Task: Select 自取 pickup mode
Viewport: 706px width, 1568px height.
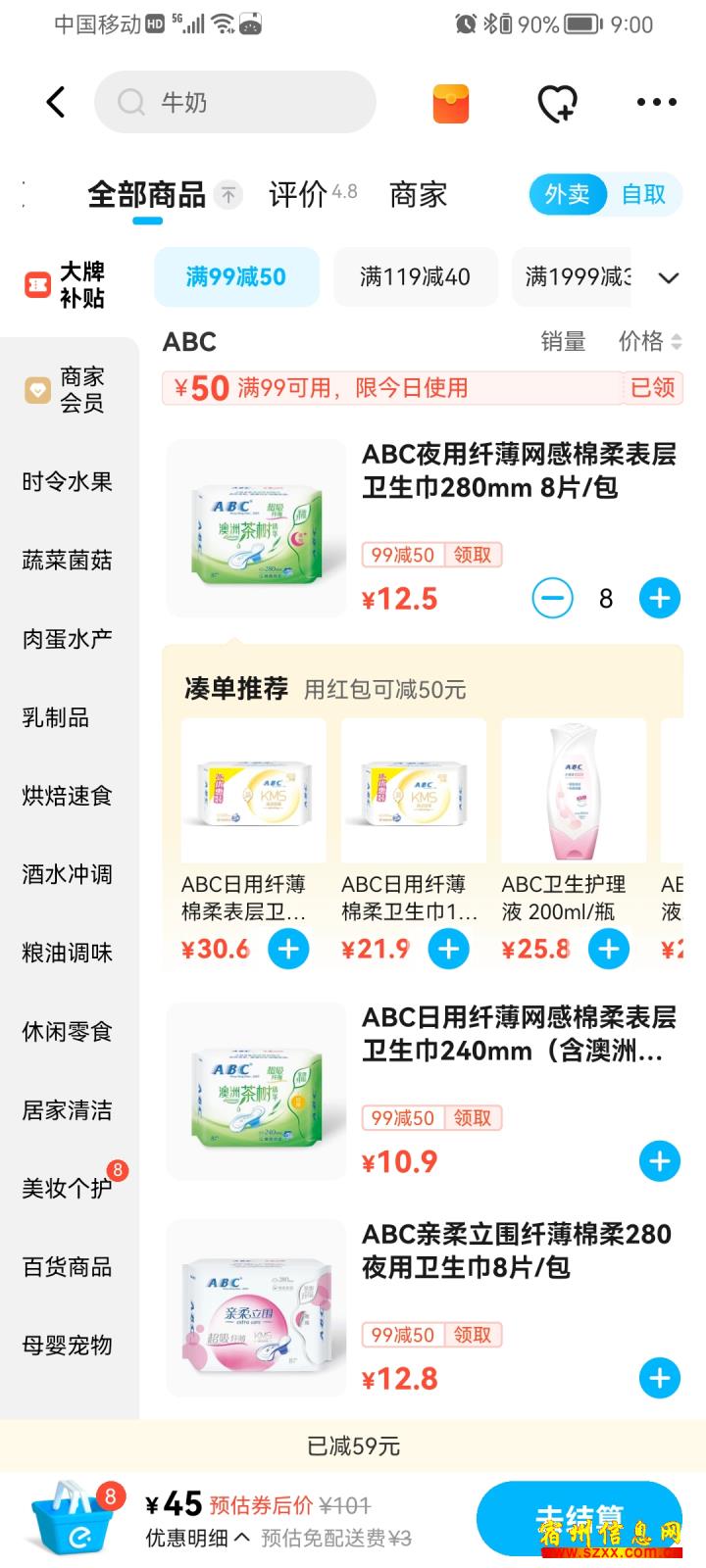Action: 643,194
